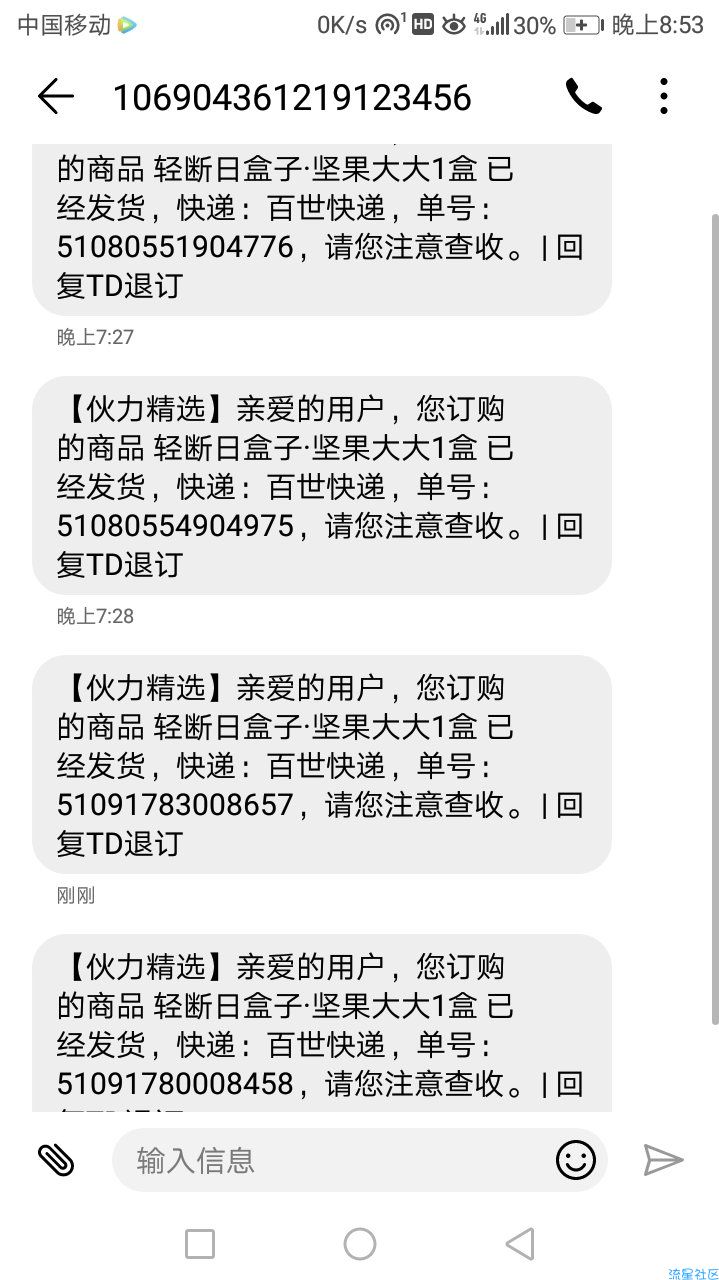Image resolution: width=719 pixels, height=1280 pixels.
Task: Send the message with the arrow icon
Action: [x=663, y=1160]
